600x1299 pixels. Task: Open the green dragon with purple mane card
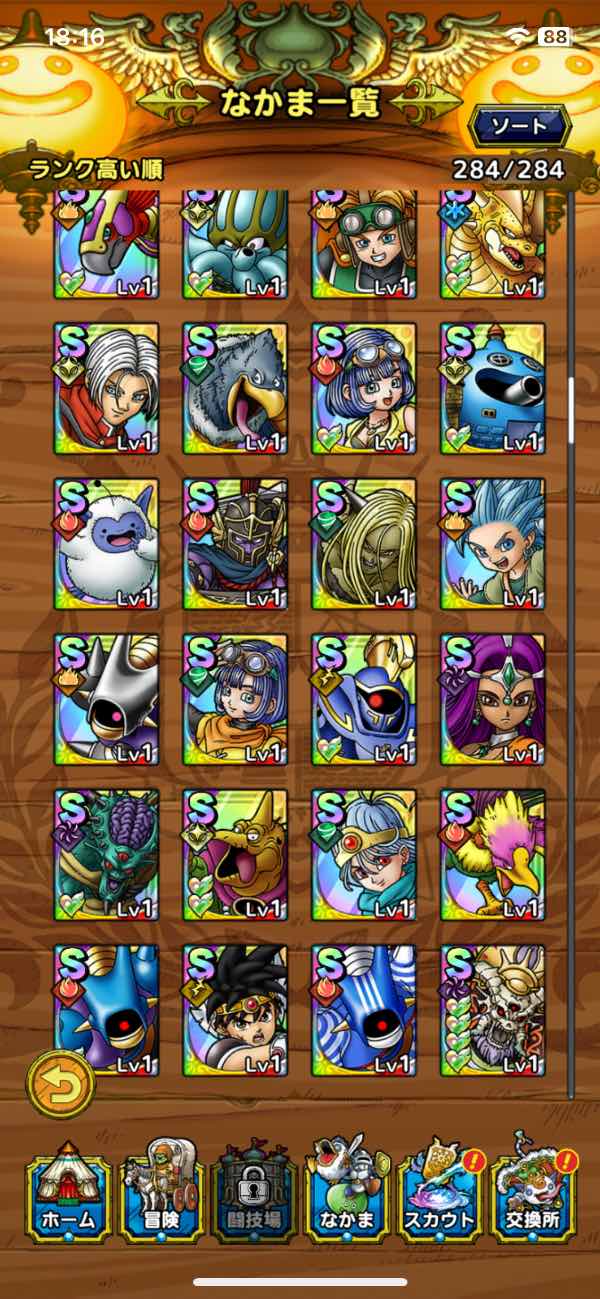click(107, 855)
